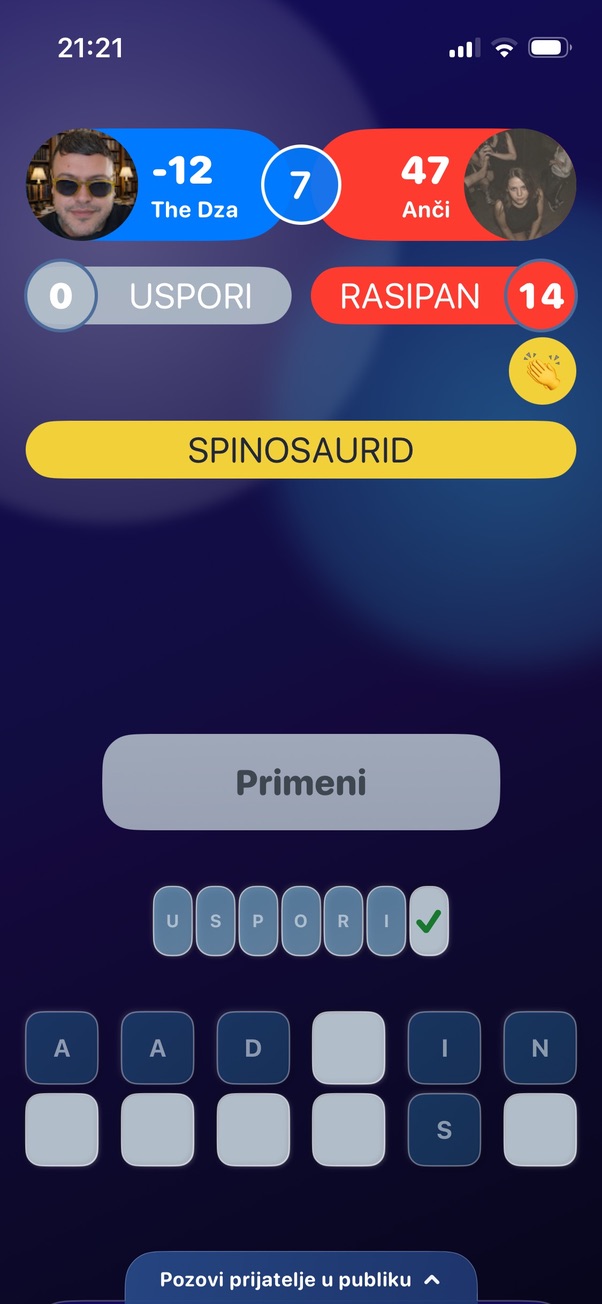The width and height of the screenshot is (602, 1304).
Task: Select the letter I tile in the grid
Action: [x=444, y=1048]
